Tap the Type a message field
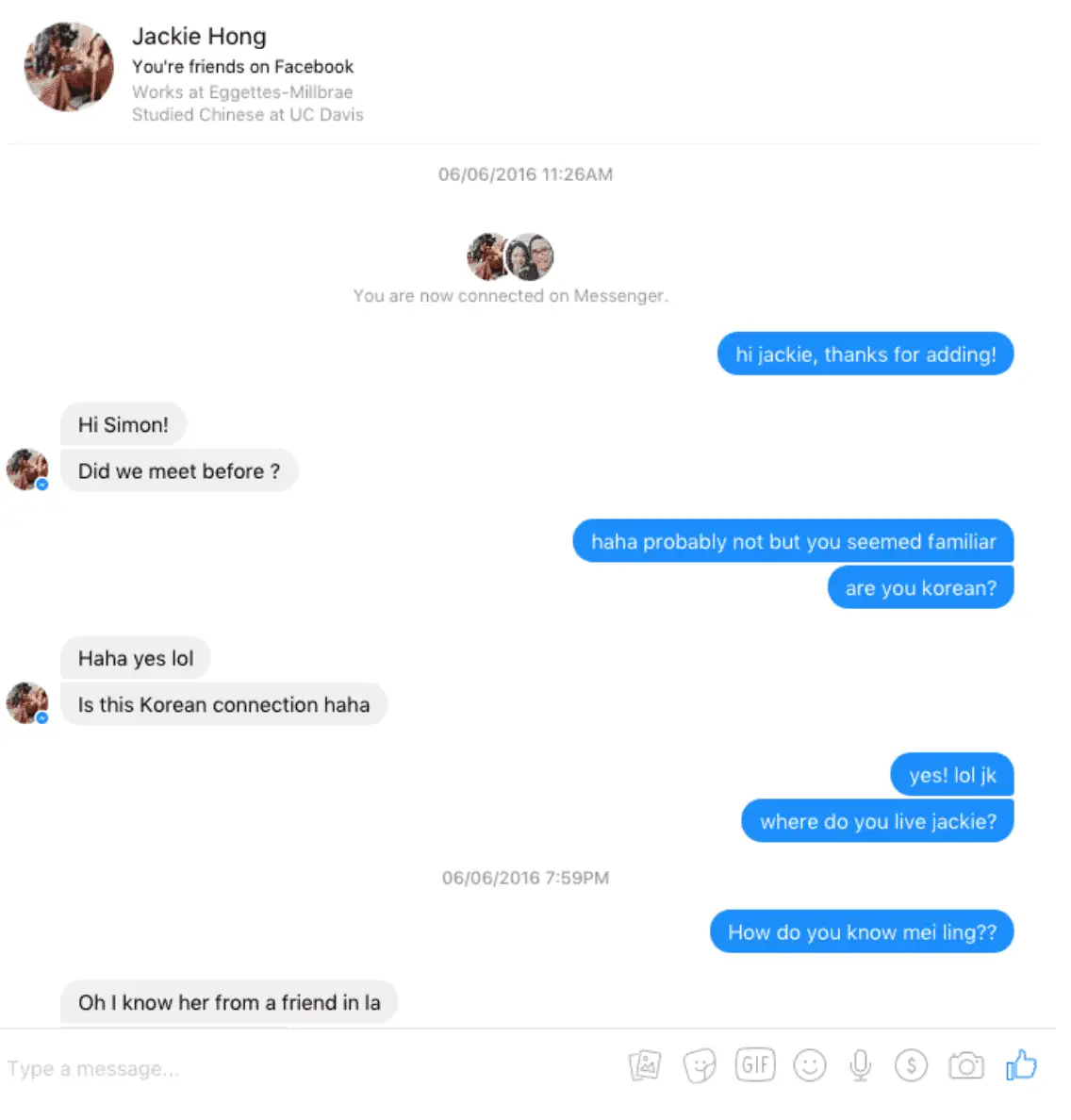The height and width of the screenshot is (1120, 1071). [283, 1068]
